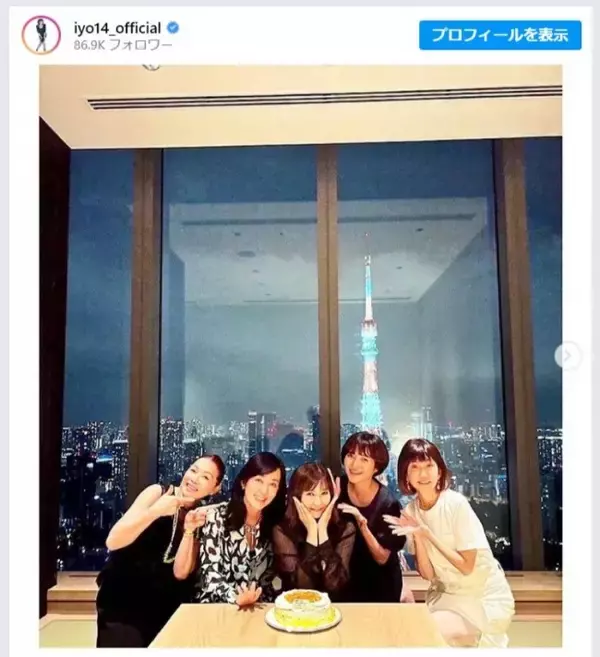Open the group photo post
This screenshot has width=600, height=657.
pyautogui.click(x=300, y=355)
